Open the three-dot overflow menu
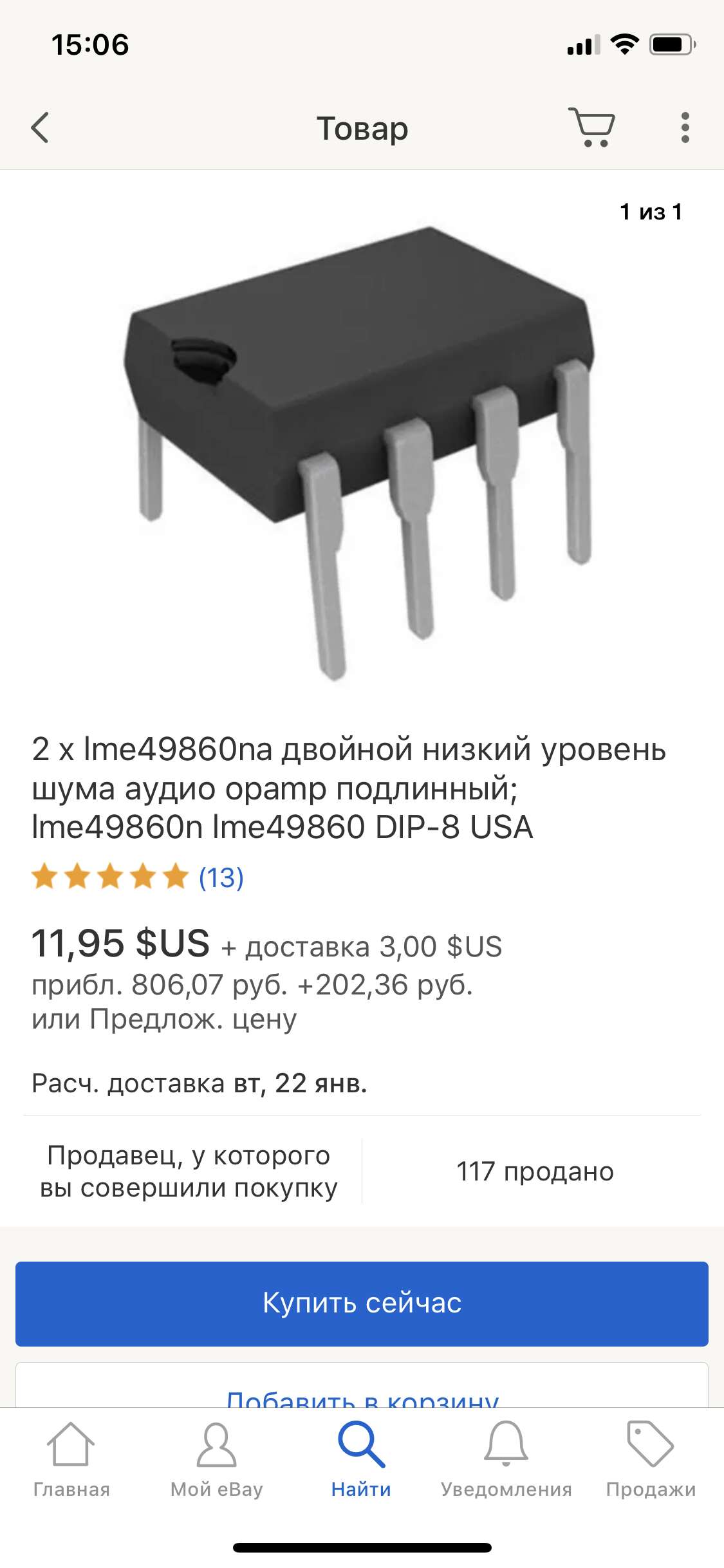The image size is (724, 1568). pos(685,127)
